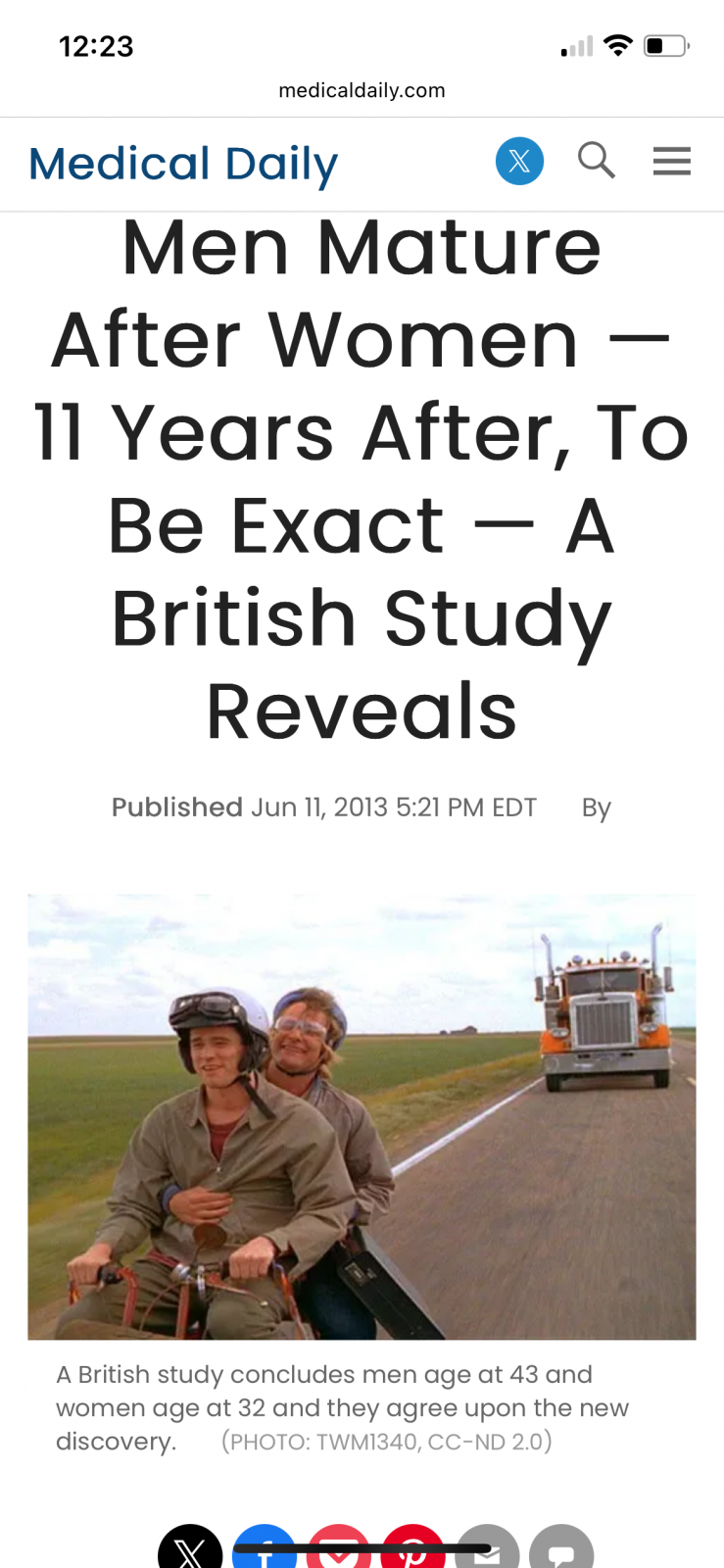Pin the article on Pinterest
This screenshot has width=724, height=1568.
pos(413,1552)
